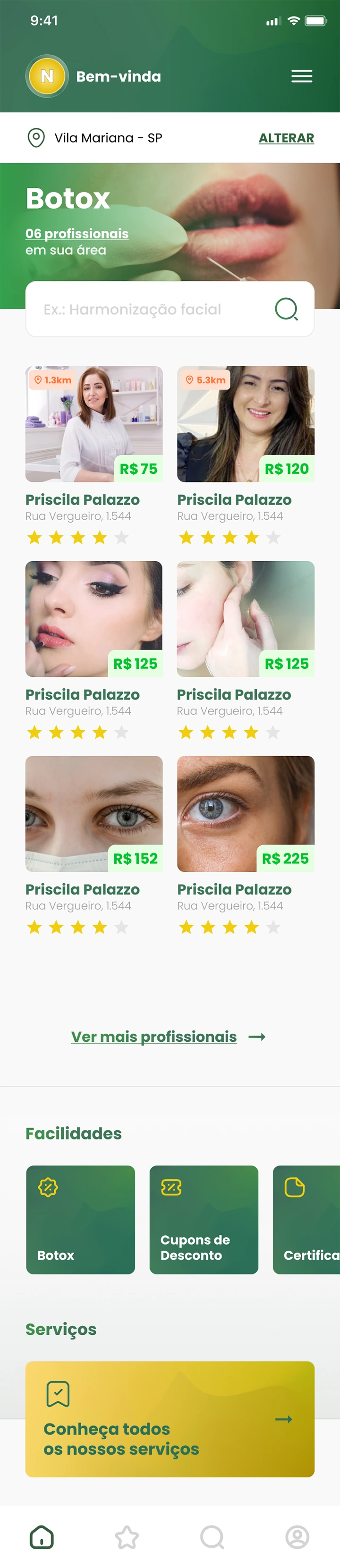Open Cupons de Desconto card
The height and width of the screenshot is (1568, 340).
[204, 1220]
